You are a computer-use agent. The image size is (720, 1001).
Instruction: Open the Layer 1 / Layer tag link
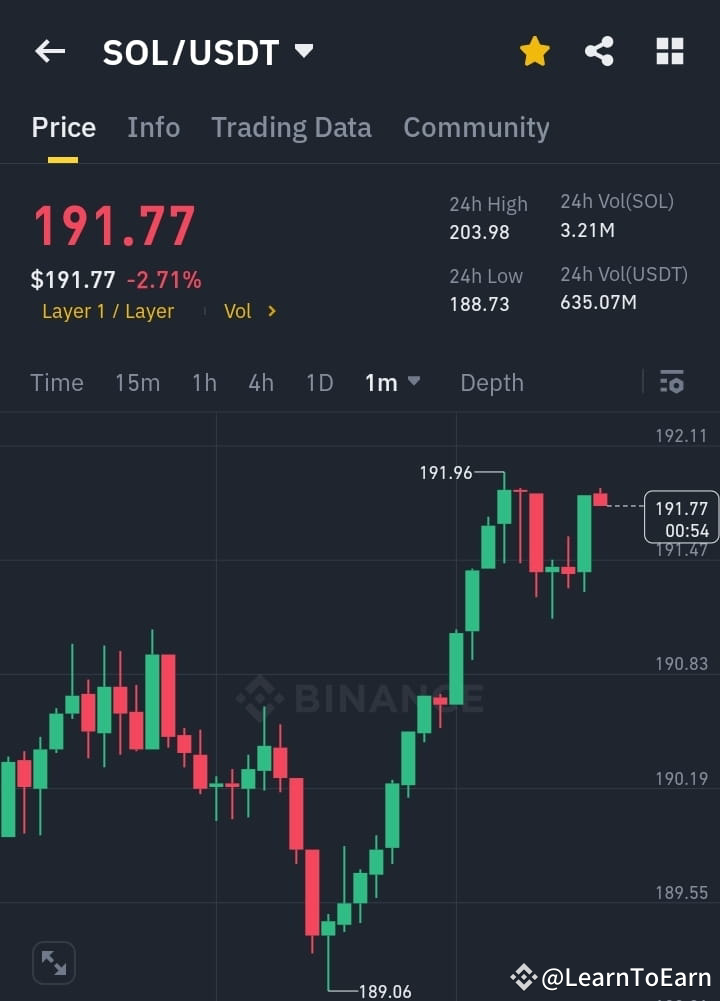pyautogui.click(x=107, y=311)
